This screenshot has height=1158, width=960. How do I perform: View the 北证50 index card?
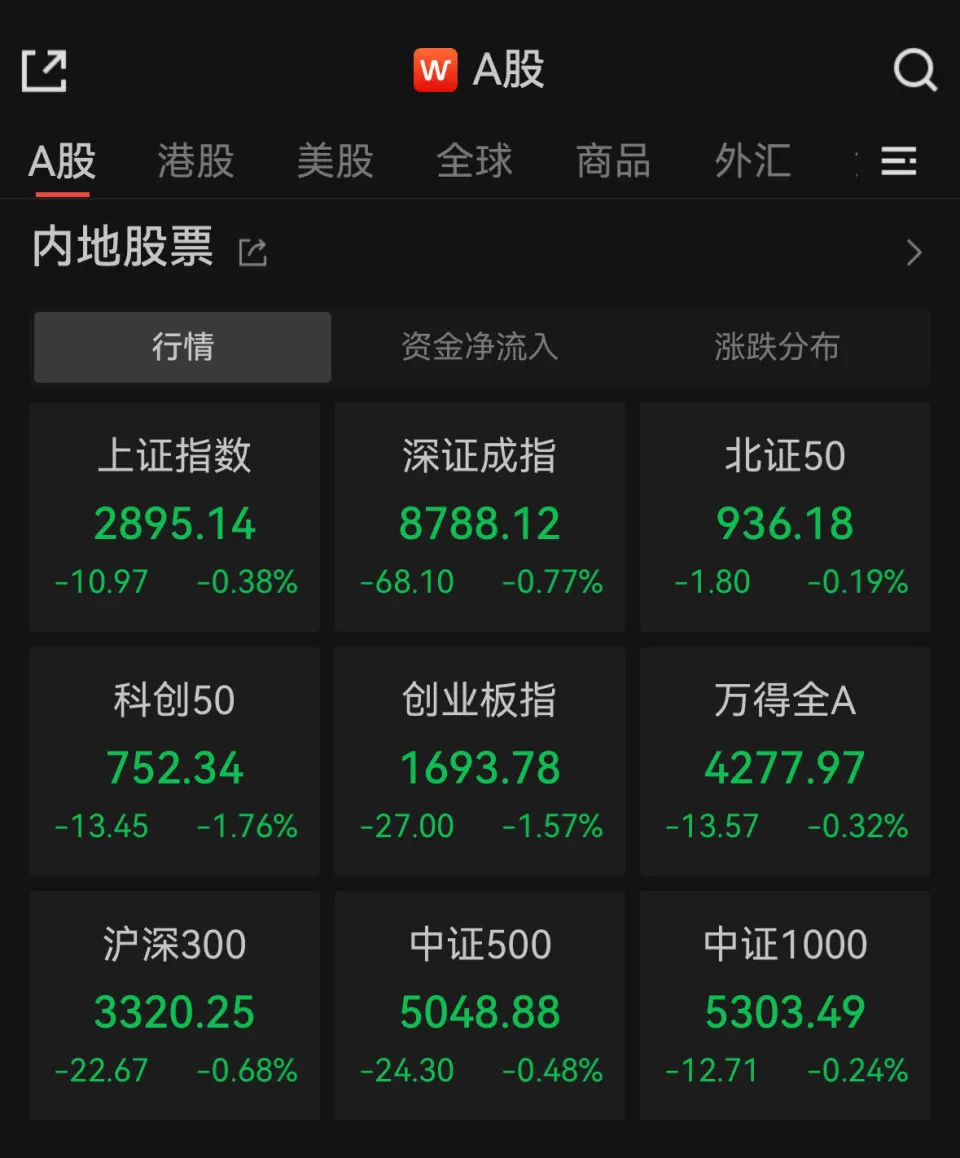click(785, 517)
